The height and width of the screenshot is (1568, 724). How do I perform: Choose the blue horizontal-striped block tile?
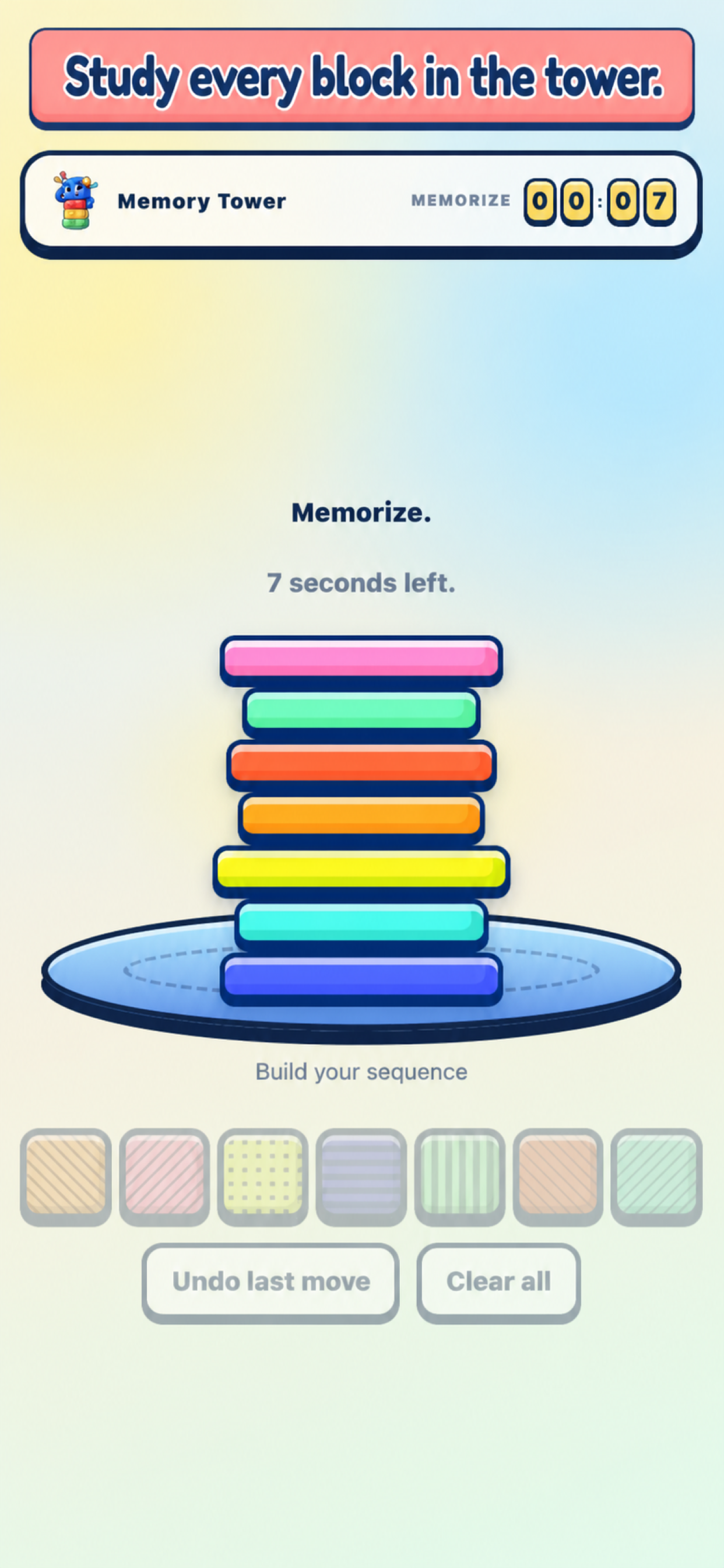pos(361,1177)
